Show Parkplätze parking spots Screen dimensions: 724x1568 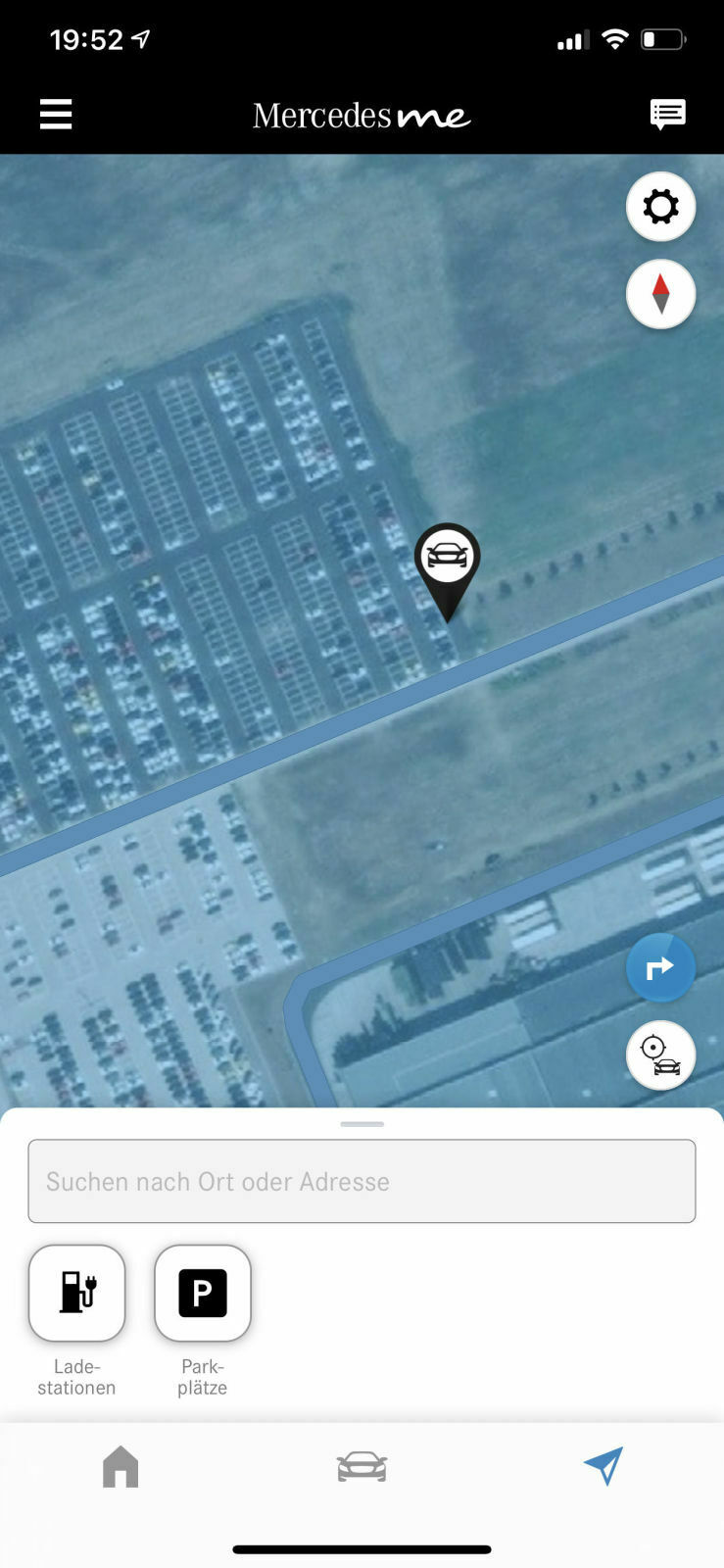203,1293
